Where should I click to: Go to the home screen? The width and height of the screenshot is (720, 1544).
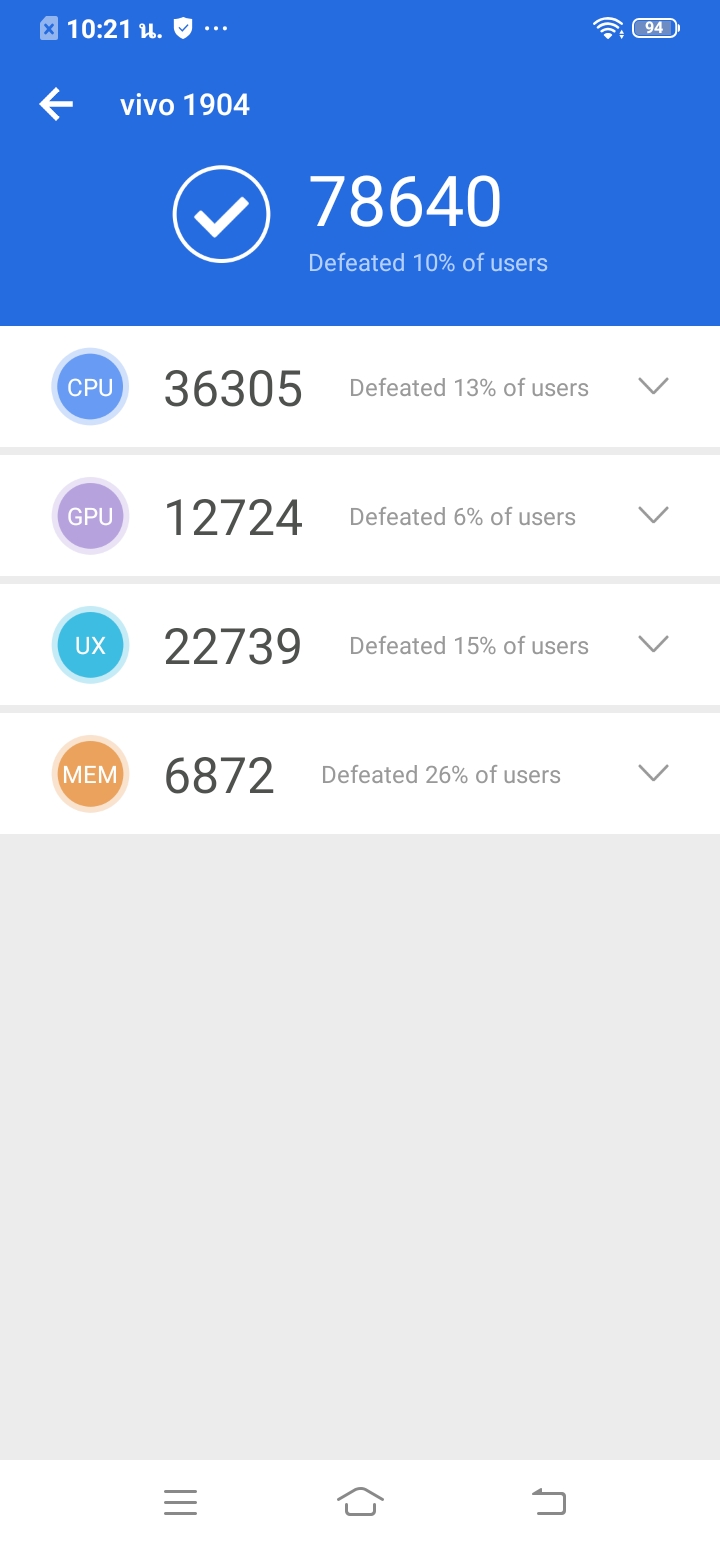tap(360, 1502)
